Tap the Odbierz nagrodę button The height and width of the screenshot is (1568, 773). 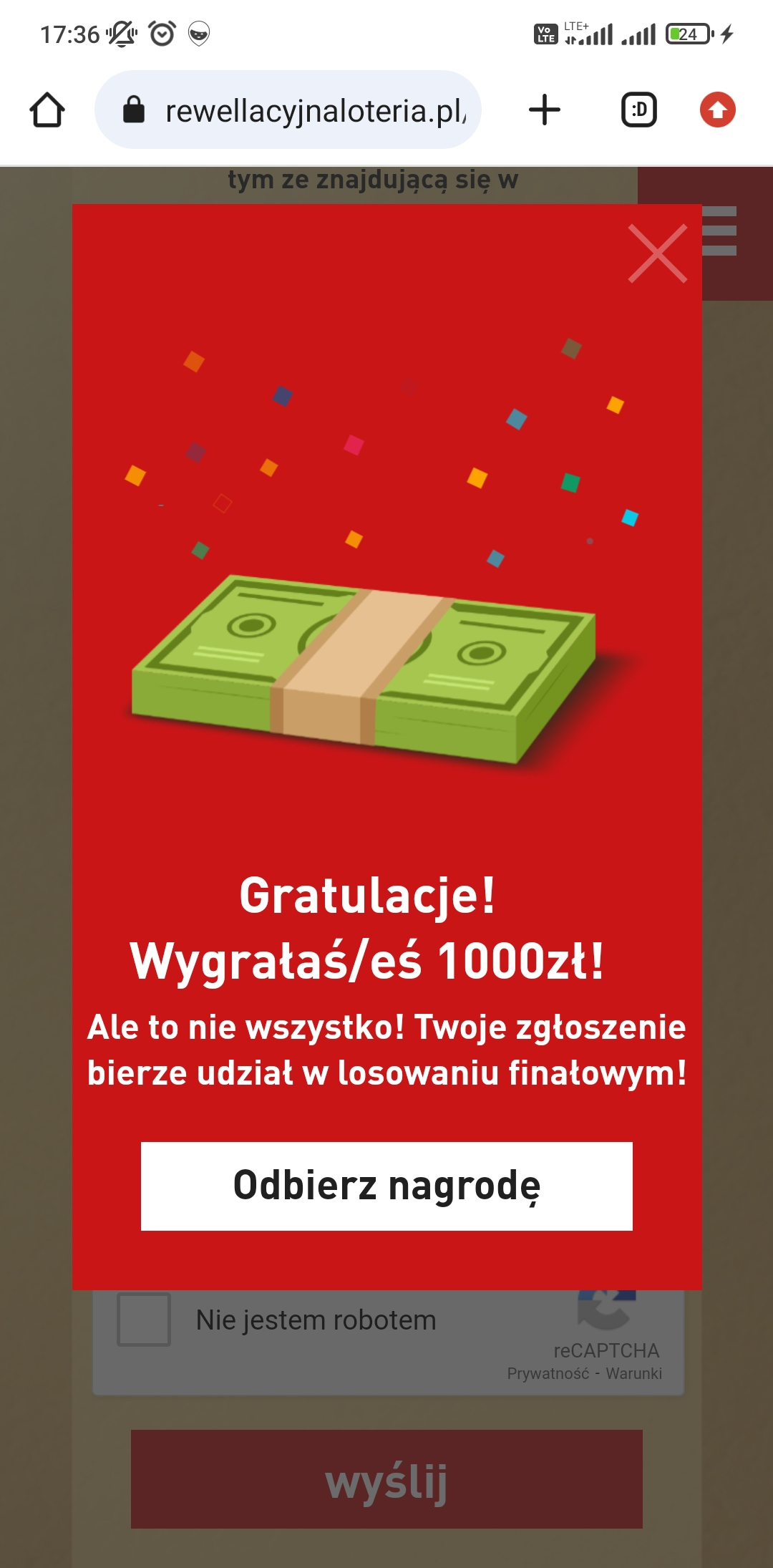(386, 1186)
